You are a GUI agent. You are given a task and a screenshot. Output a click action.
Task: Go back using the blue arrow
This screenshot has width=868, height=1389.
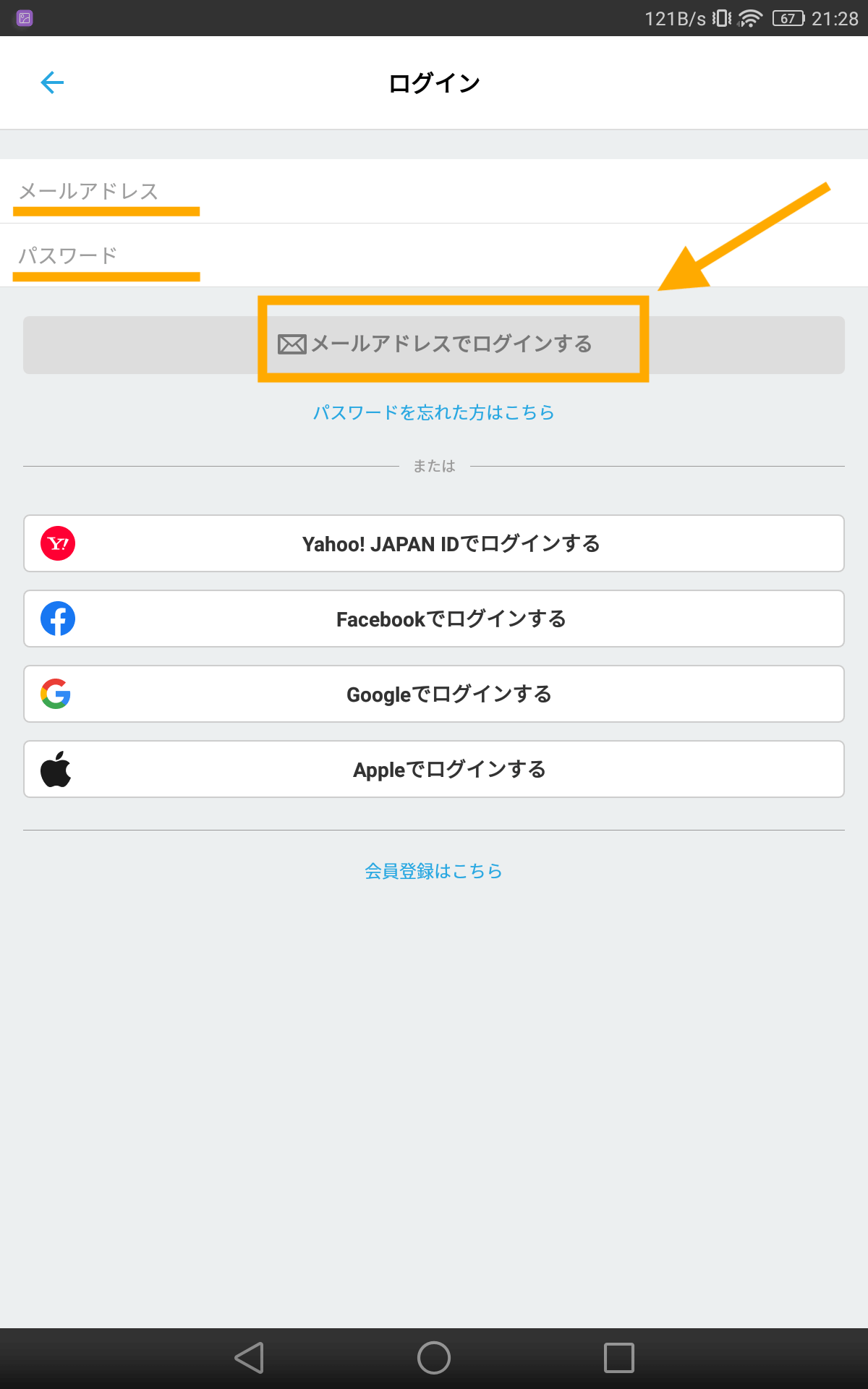52,82
